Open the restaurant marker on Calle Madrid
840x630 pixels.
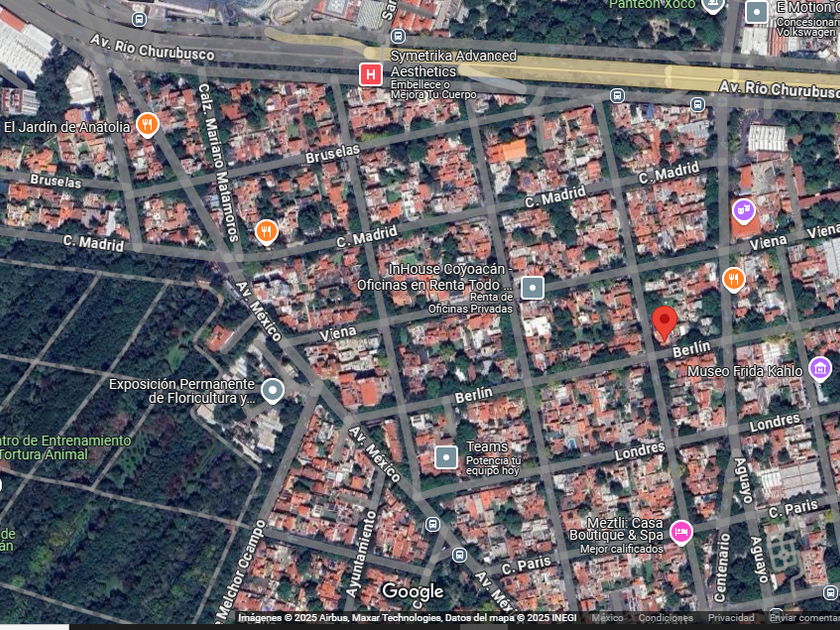[x=266, y=232]
